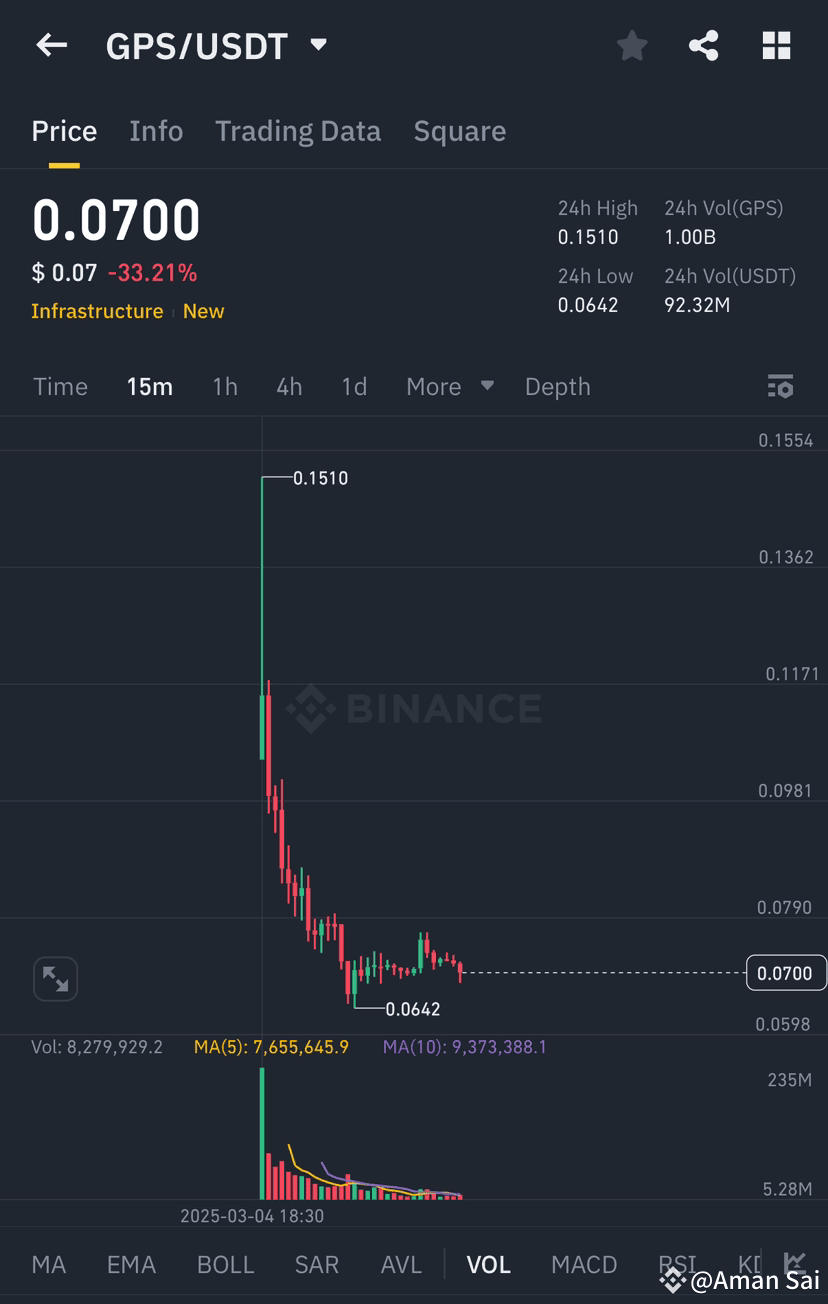Switch to the Trading Data tab

298,130
